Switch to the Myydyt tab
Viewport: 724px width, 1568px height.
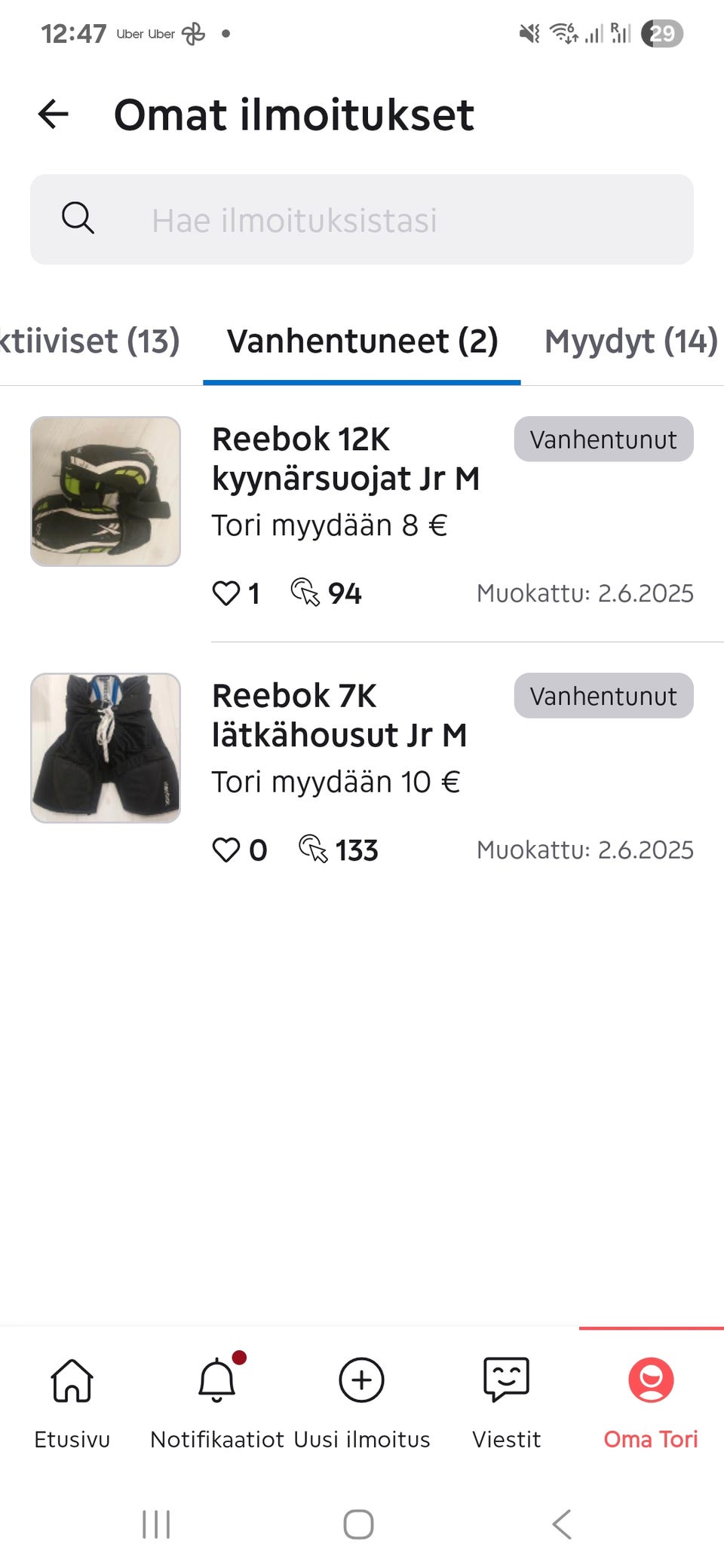[x=630, y=341]
